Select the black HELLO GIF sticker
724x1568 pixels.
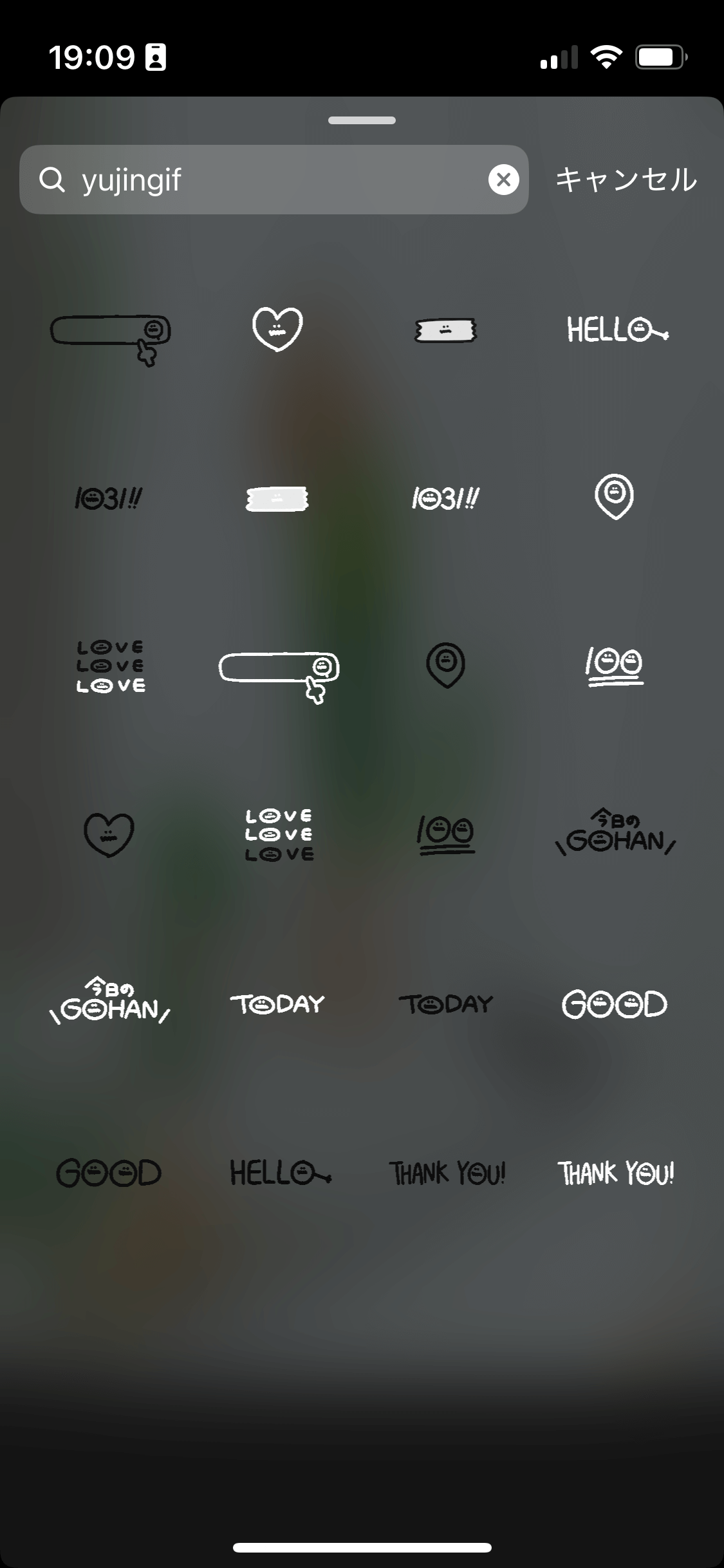tap(279, 1171)
